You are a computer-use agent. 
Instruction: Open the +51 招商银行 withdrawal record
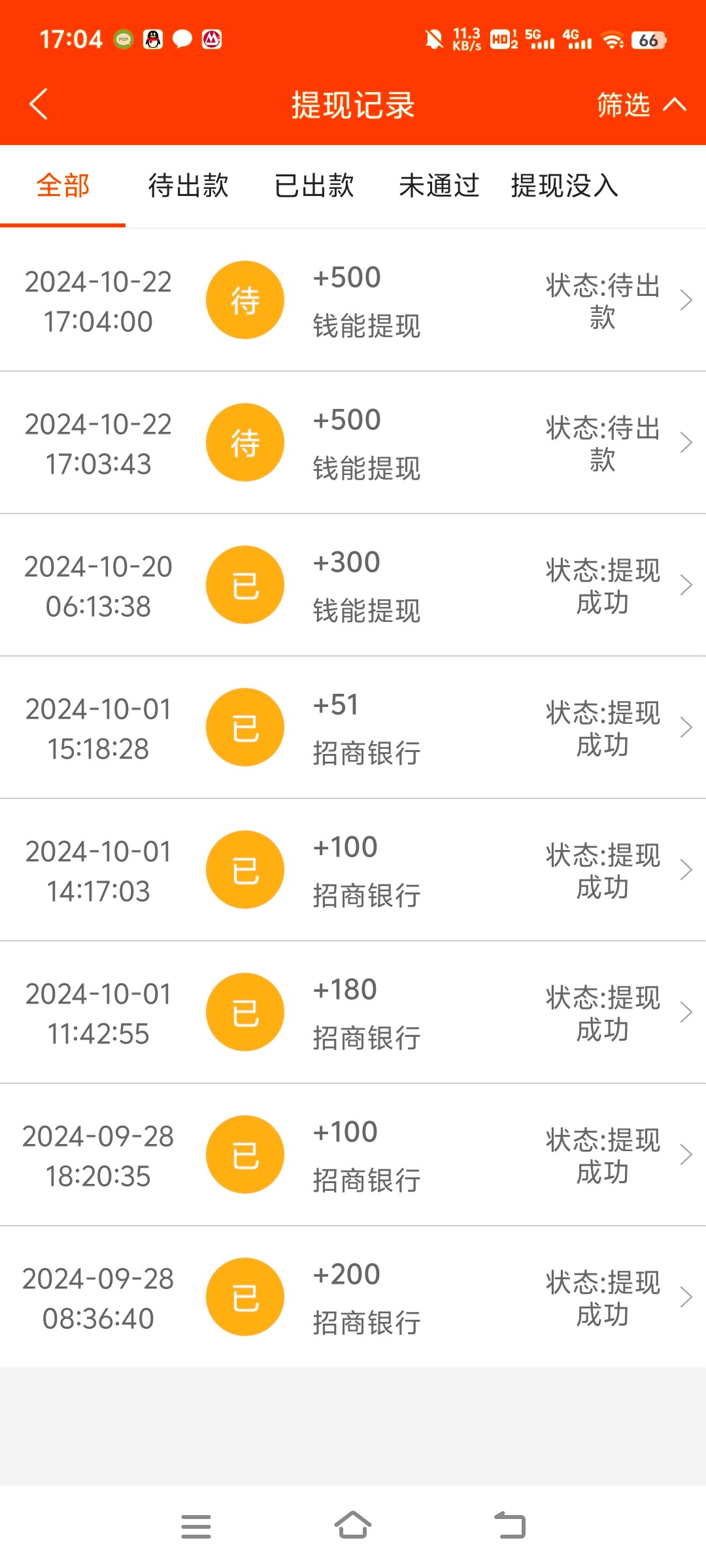[353, 728]
